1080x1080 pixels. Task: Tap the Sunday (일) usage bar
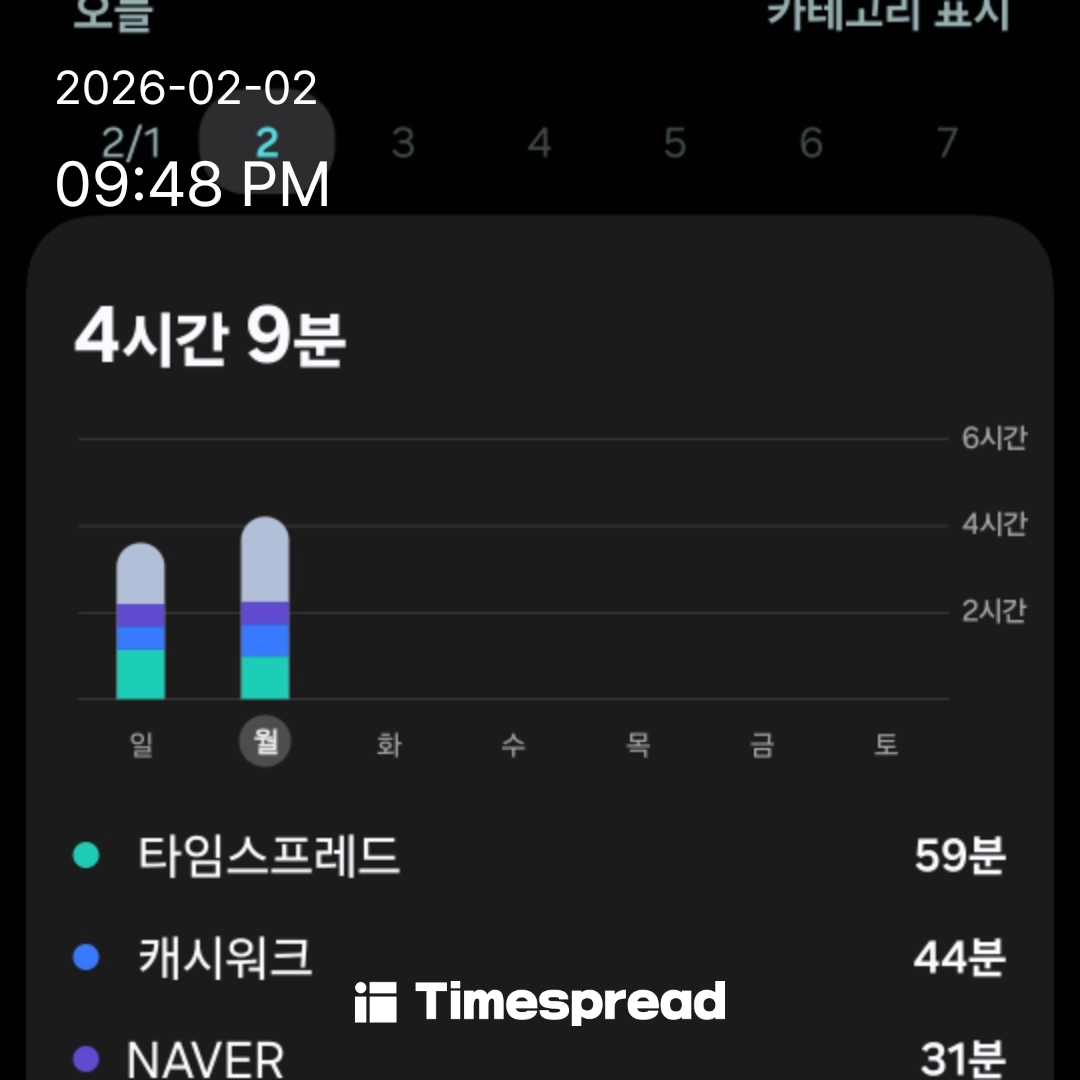click(x=141, y=622)
